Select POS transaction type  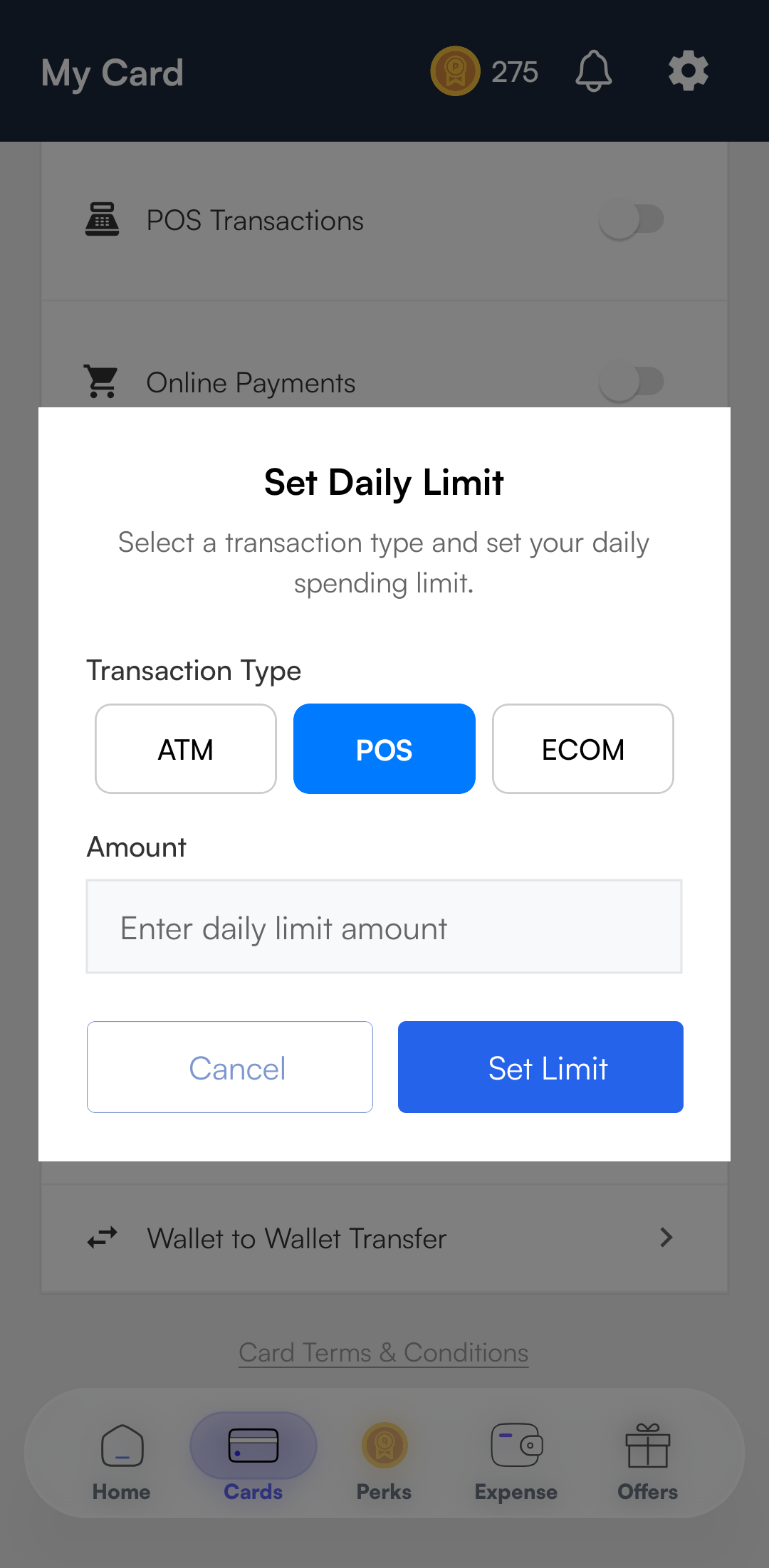pyautogui.click(x=384, y=749)
